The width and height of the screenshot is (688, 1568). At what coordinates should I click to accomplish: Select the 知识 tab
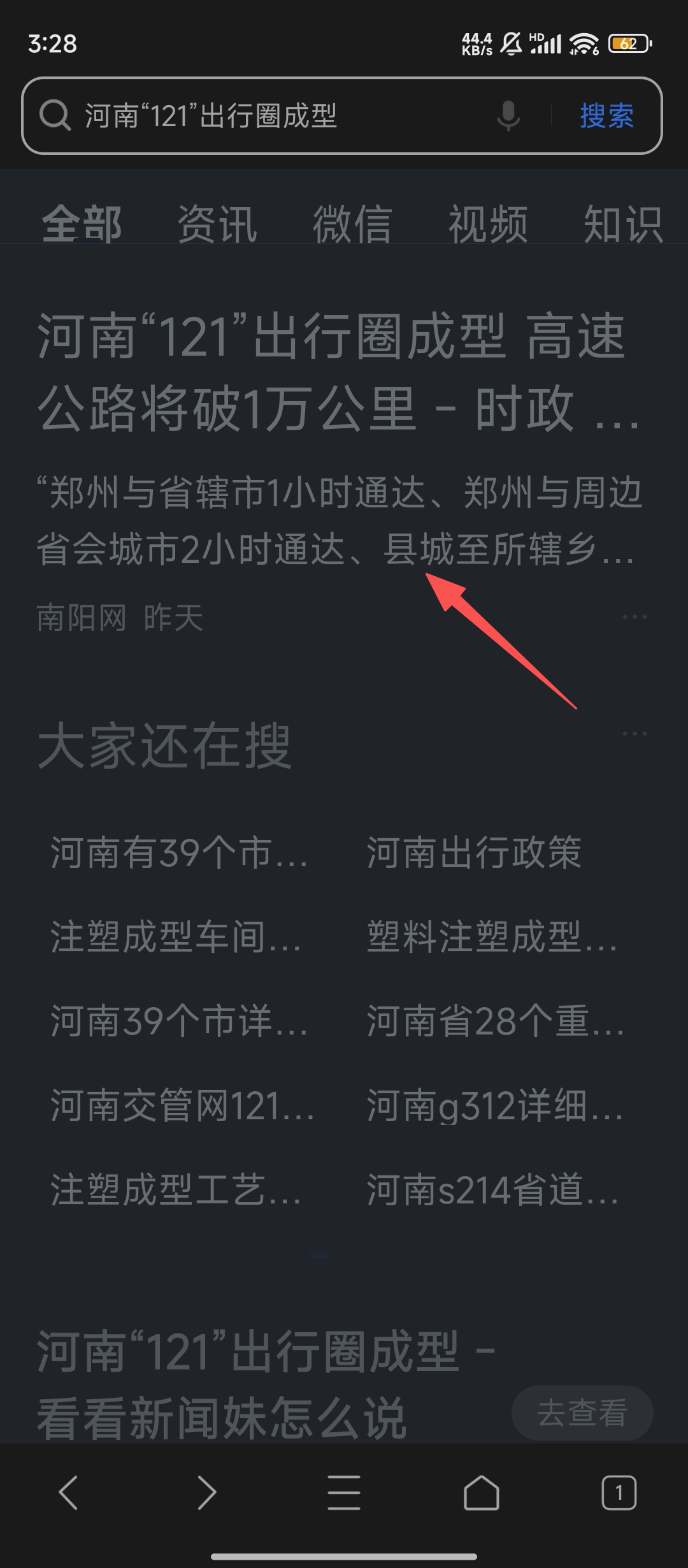pos(623,224)
